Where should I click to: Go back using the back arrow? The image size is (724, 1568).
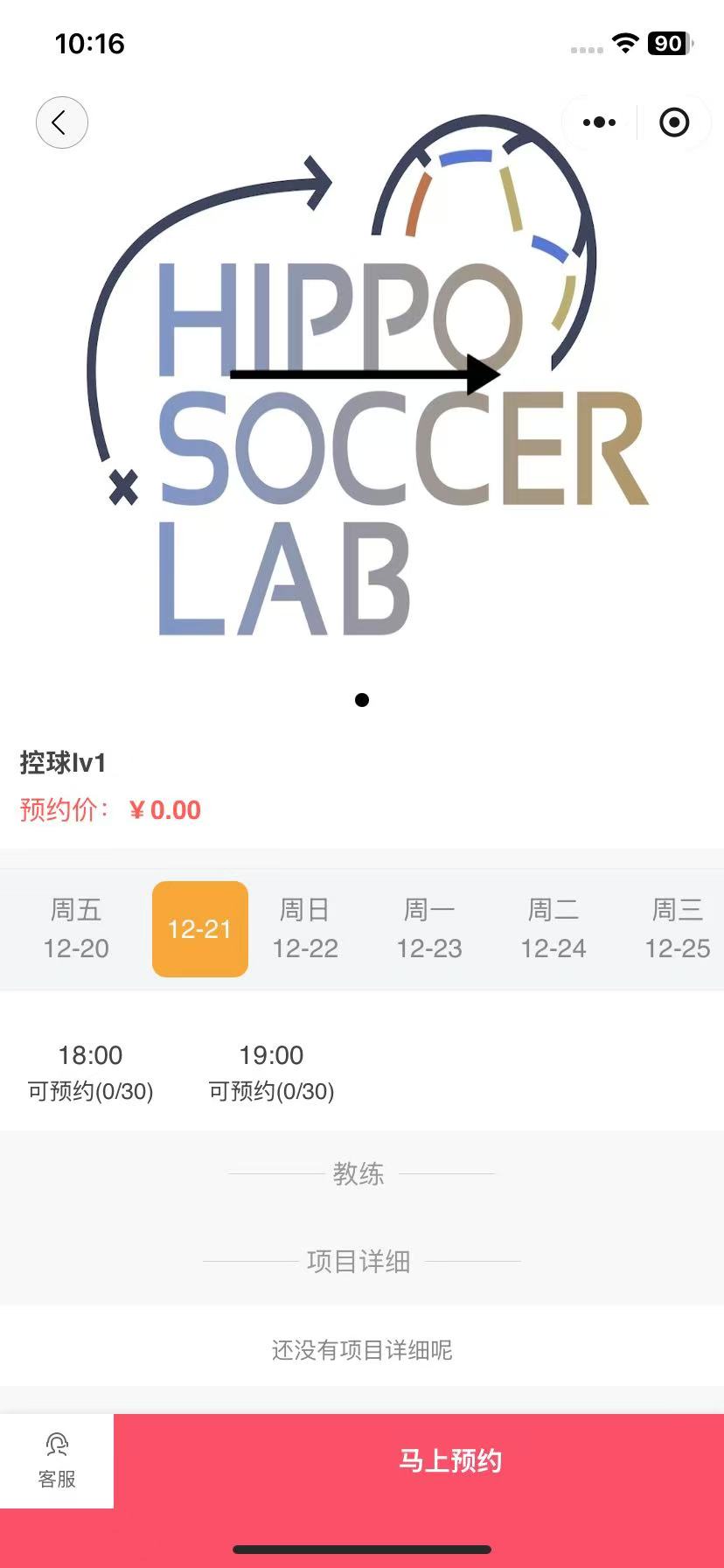pyautogui.click(x=62, y=122)
